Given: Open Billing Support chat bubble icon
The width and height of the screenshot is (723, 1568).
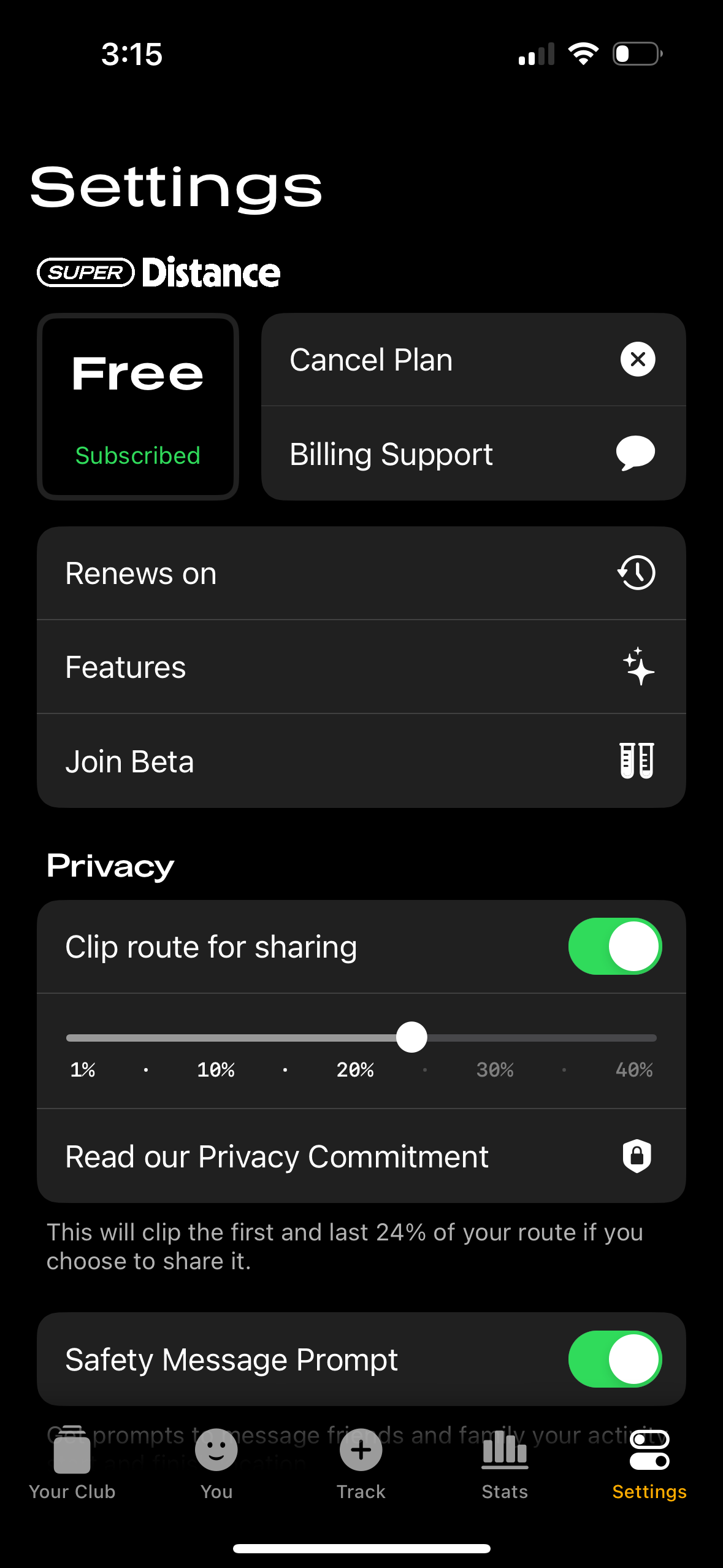Looking at the screenshot, I should coord(635,453).
